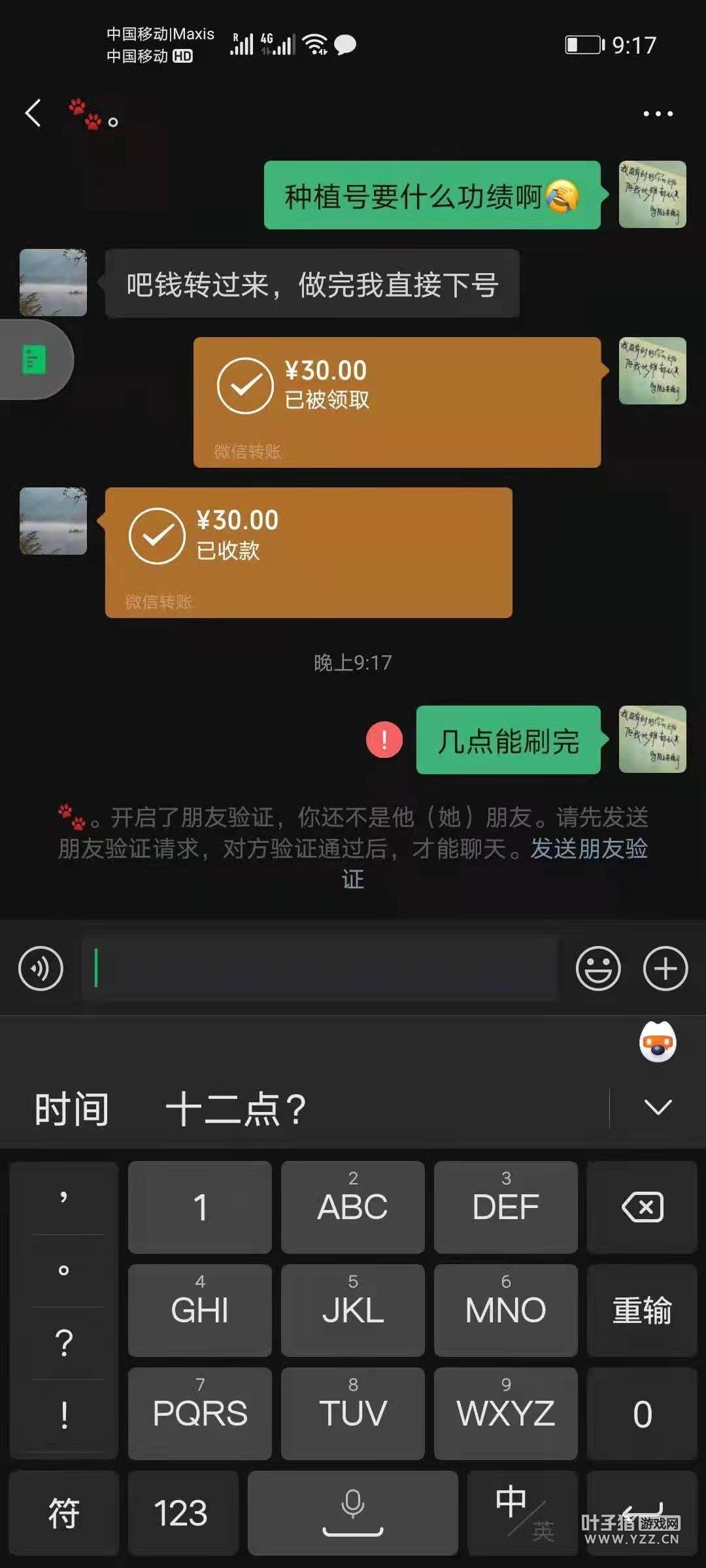This screenshot has width=706, height=1568.
Task: Select the suggestion 十二点?
Action: 235,1109
